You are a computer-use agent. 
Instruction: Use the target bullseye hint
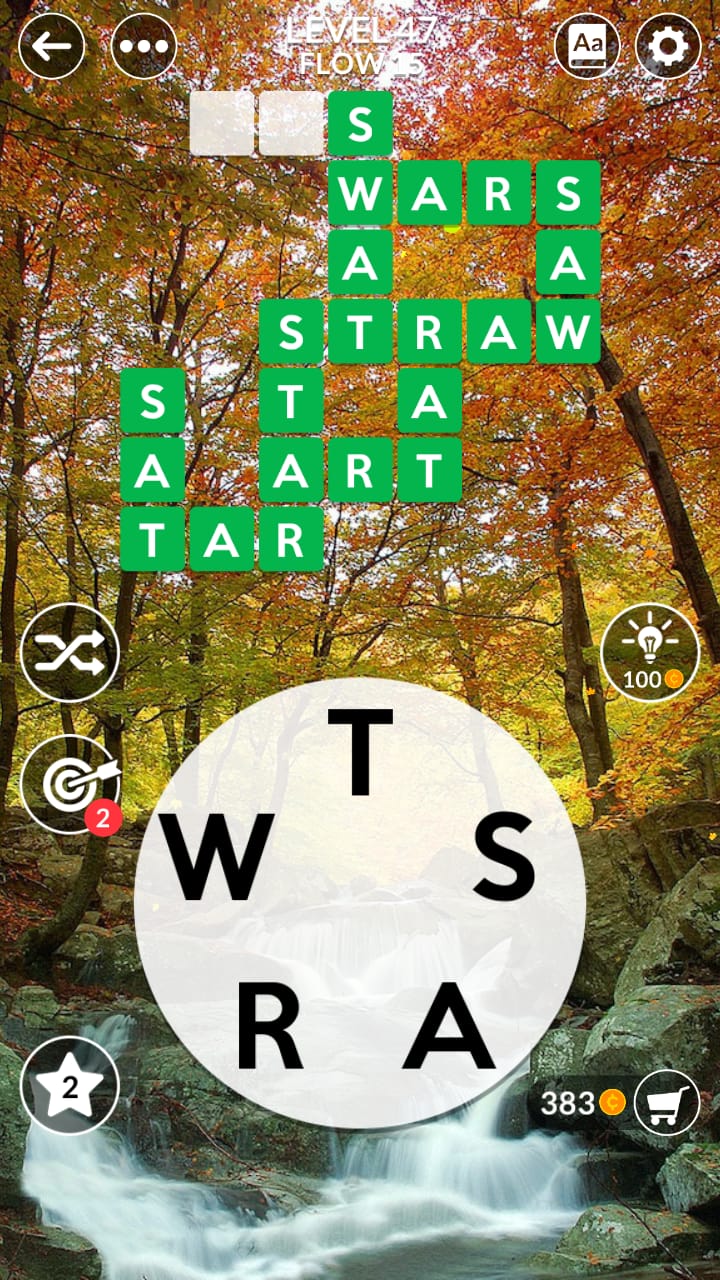(70, 785)
